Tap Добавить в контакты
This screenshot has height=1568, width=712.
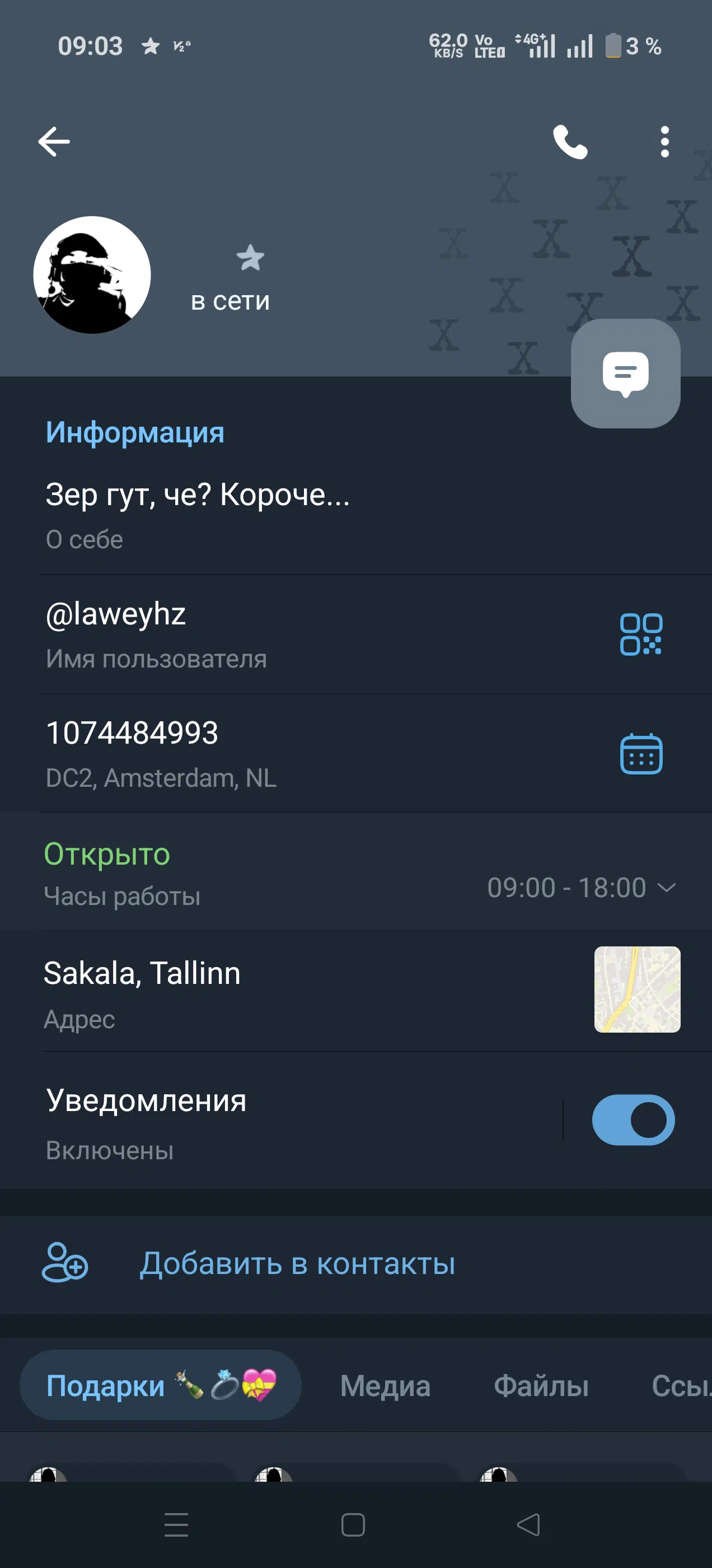coord(297,1263)
